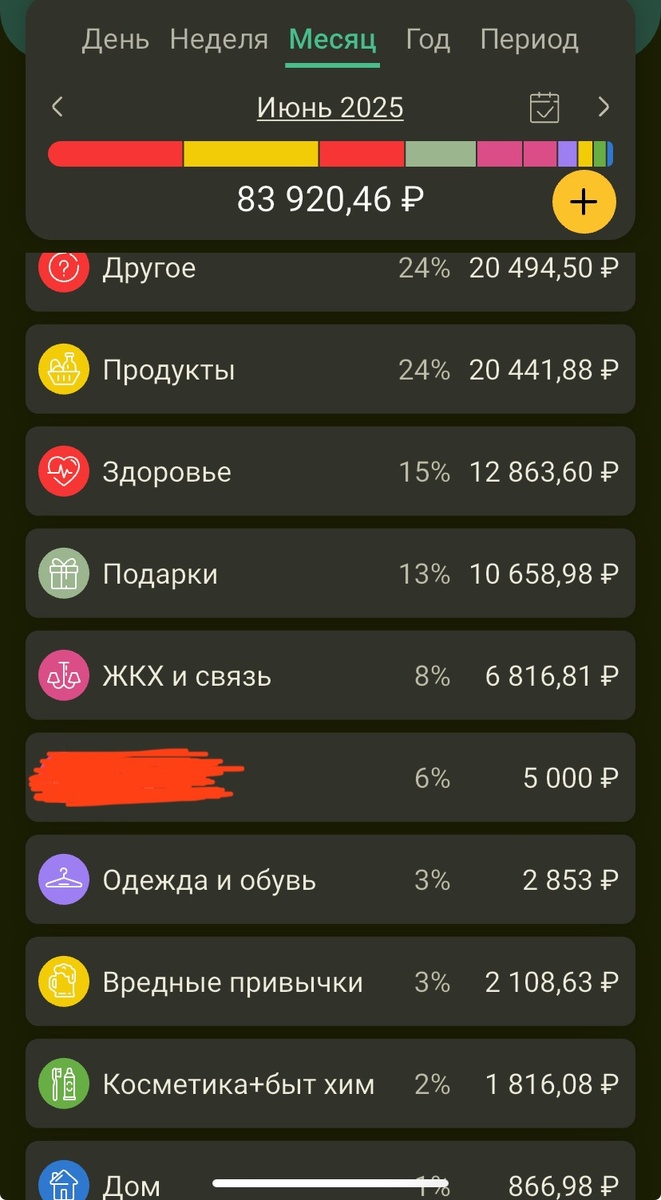Switch to the День tab
Screen dimensions: 661x1200
pyautogui.click(x=115, y=40)
